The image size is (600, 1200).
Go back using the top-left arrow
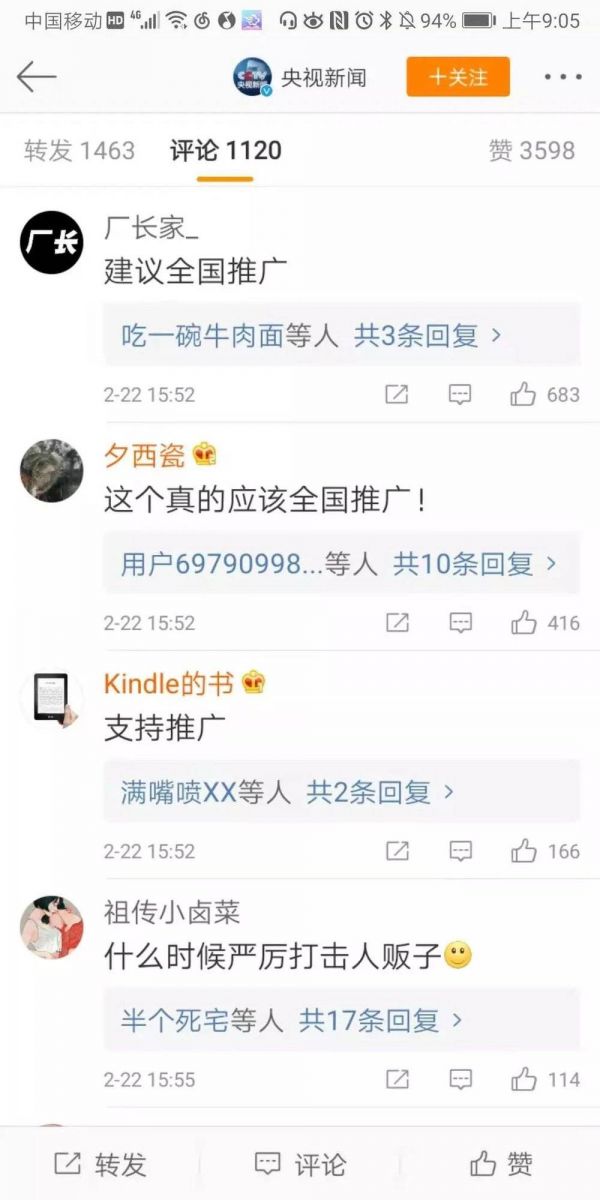(36, 77)
